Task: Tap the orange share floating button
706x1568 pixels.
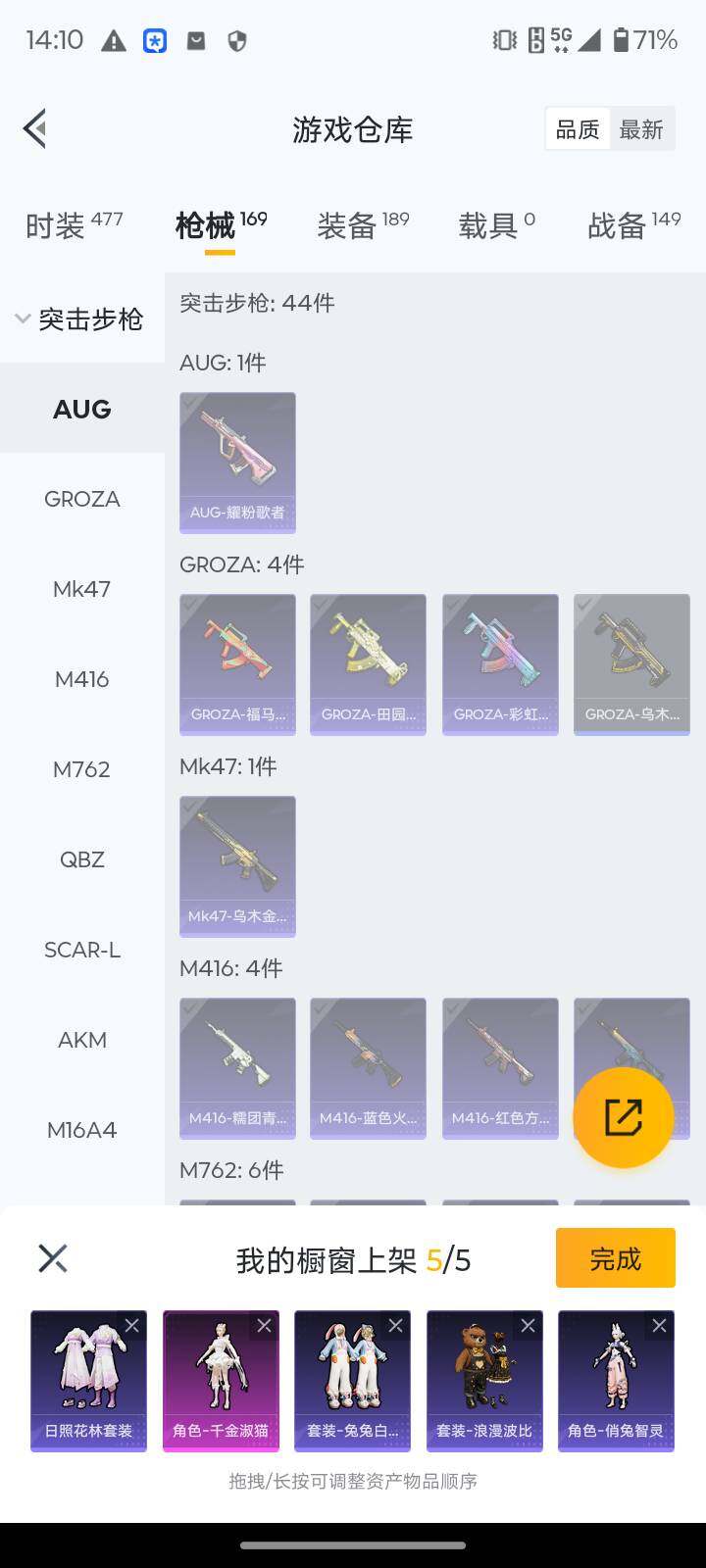Action: [x=623, y=1117]
